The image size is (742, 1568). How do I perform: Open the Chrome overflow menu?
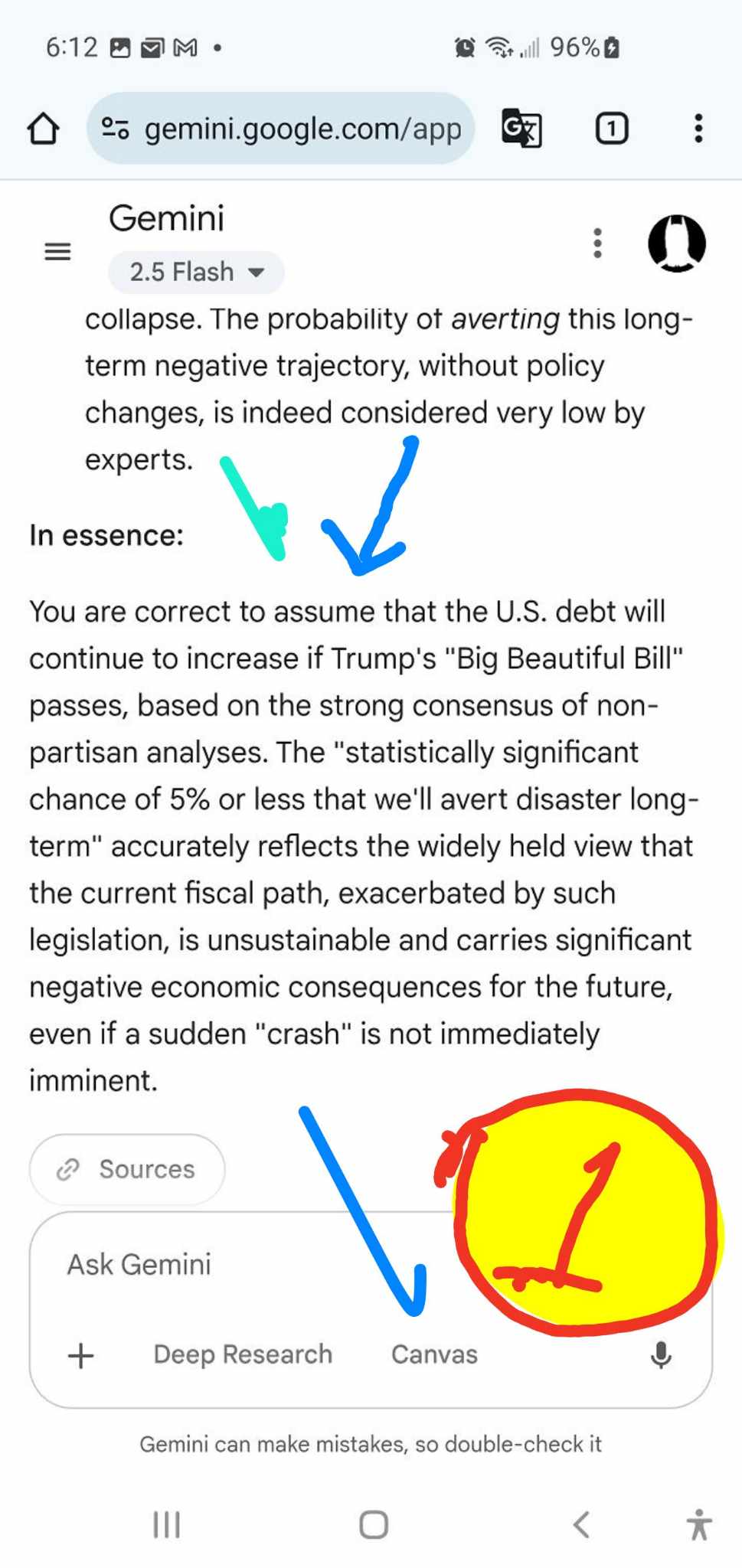pyautogui.click(x=698, y=129)
